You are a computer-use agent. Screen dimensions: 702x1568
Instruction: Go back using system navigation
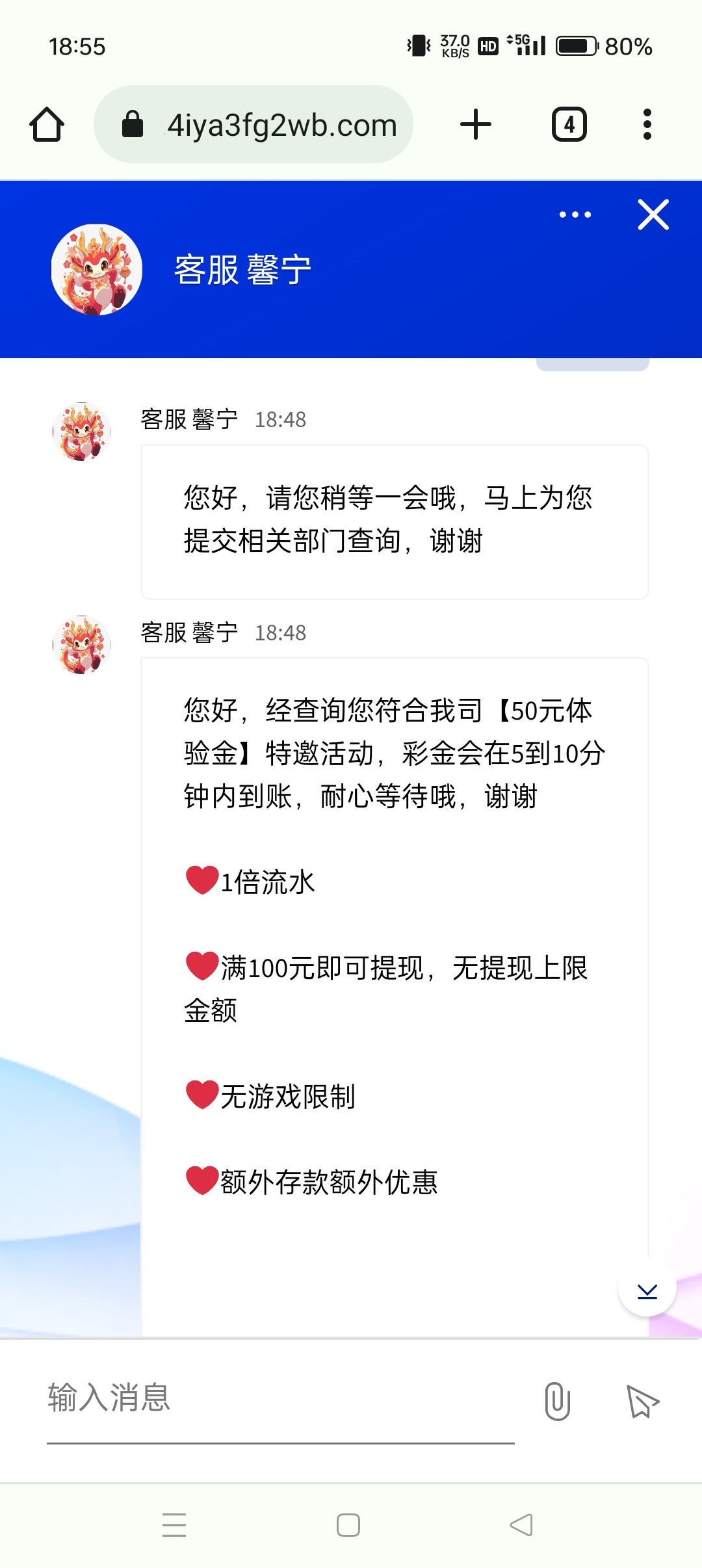521,1524
